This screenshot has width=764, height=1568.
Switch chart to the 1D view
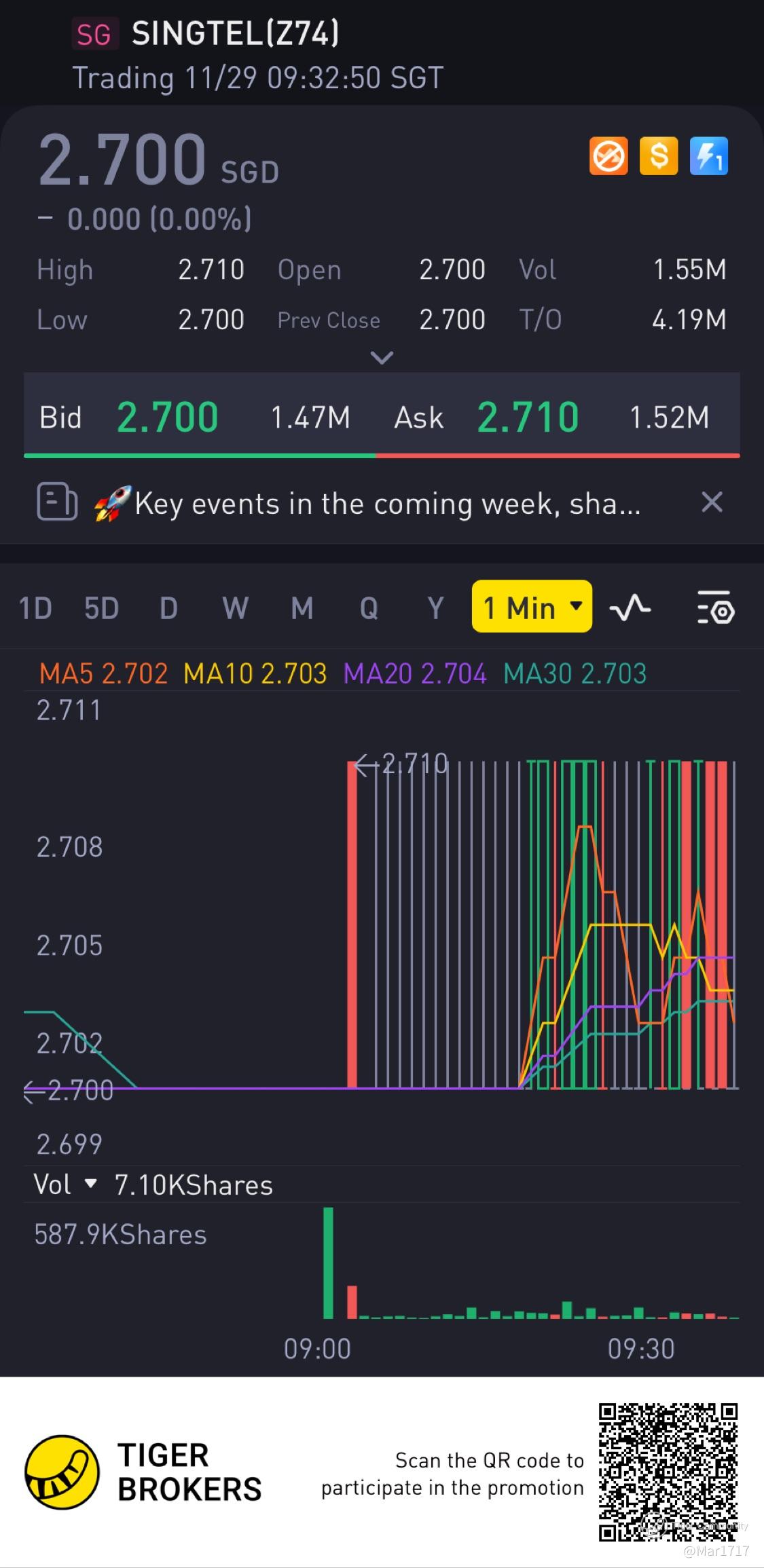(35, 608)
